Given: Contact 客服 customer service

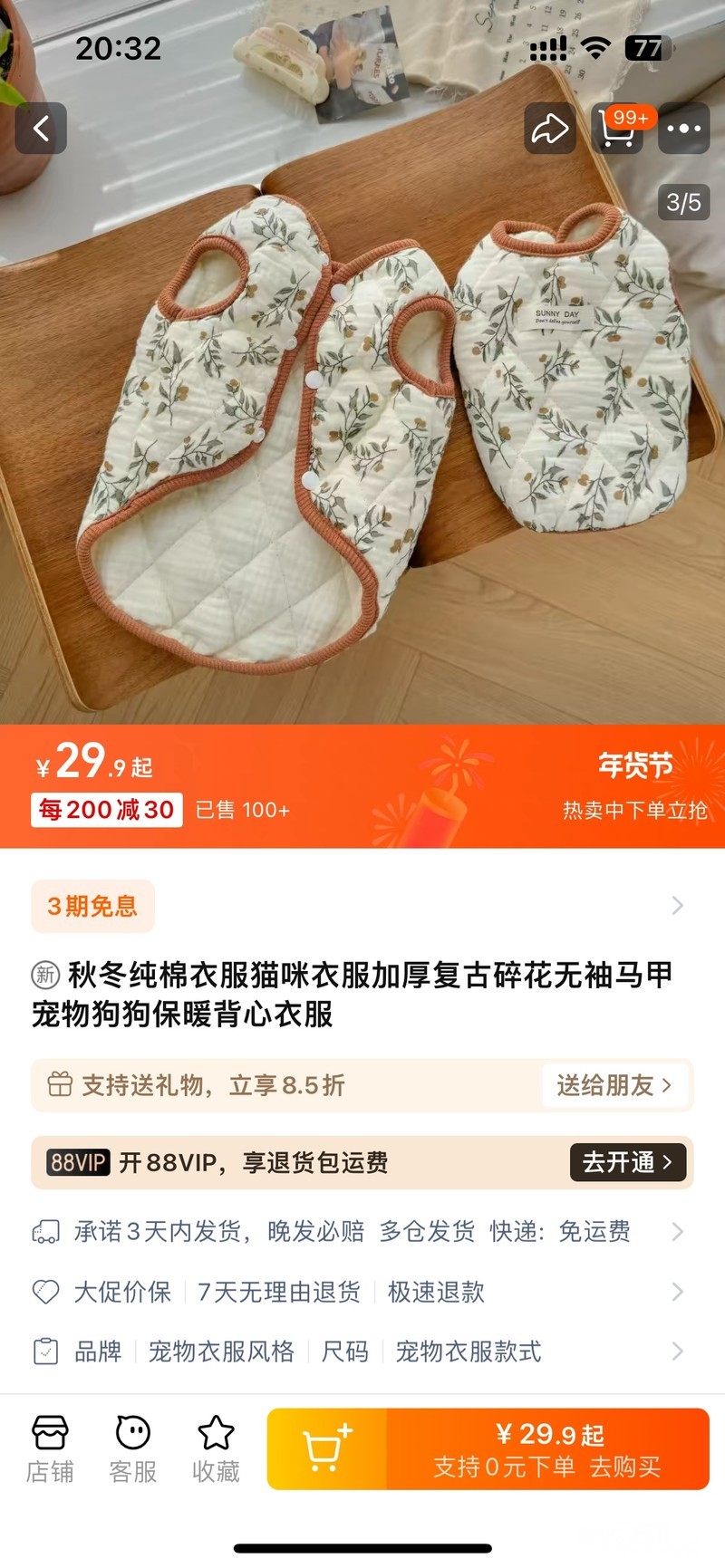Looking at the screenshot, I should click(133, 1449).
